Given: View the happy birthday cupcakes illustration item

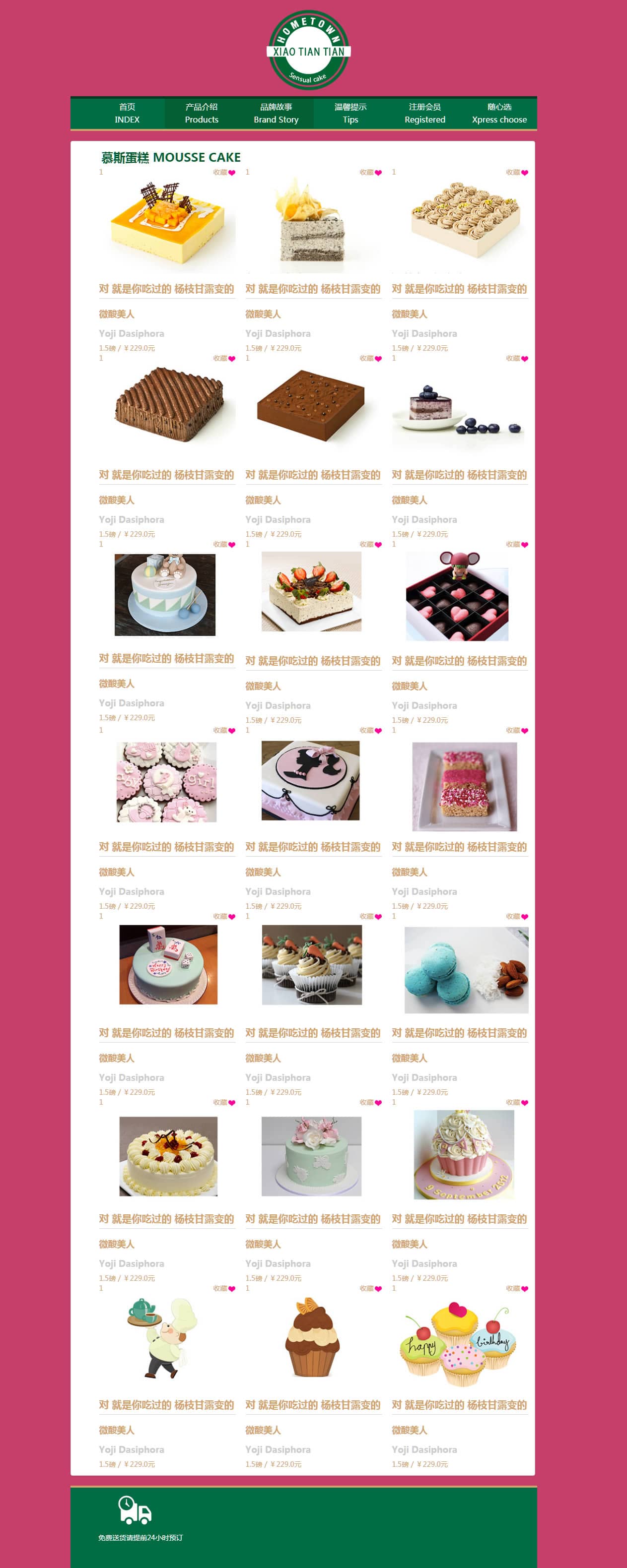Looking at the screenshot, I should point(458,1338).
